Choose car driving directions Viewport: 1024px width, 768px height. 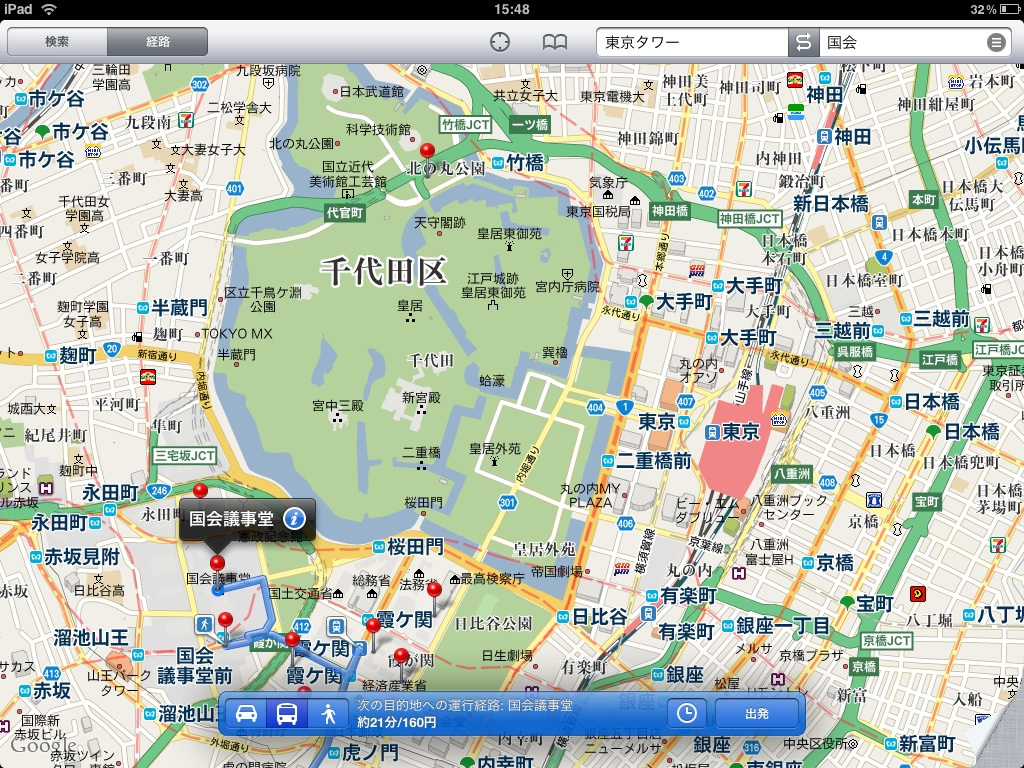pyautogui.click(x=247, y=714)
